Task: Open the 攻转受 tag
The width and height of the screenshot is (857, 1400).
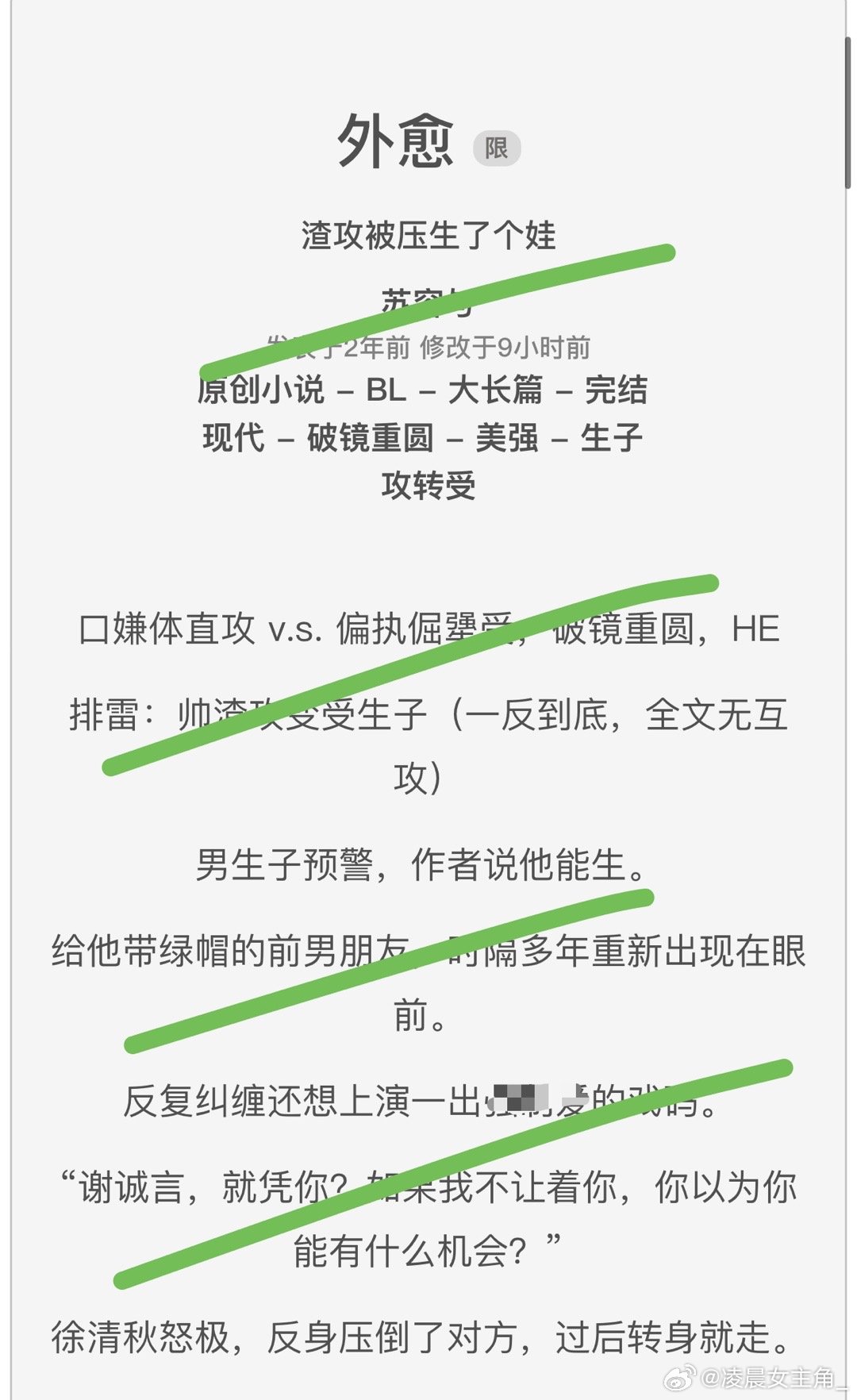Action: [x=428, y=485]
